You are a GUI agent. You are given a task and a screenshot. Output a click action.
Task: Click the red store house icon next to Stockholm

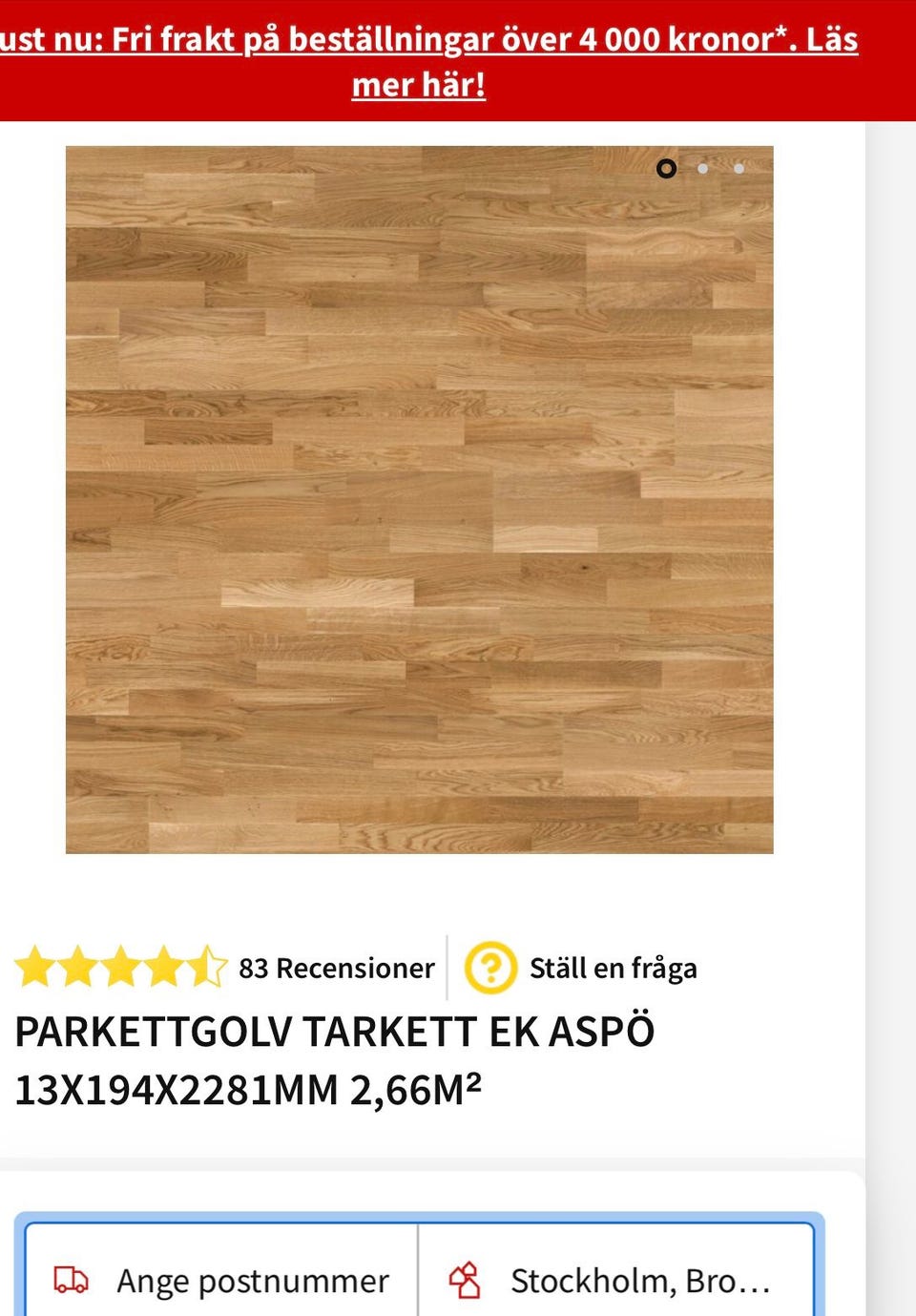467,1281
